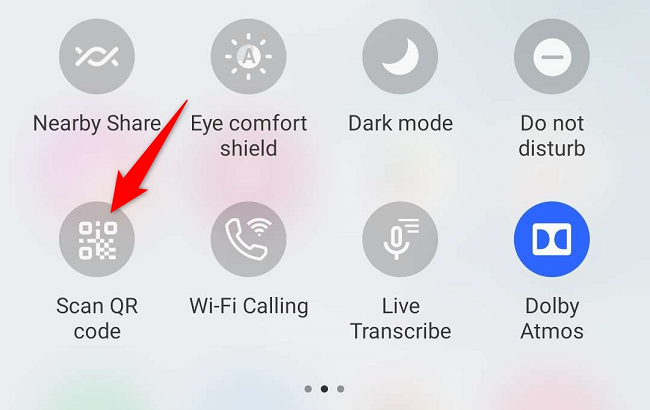Image resolution: width=650 pixels, height=410 pixels.
Task: Start Live Transcribe
Action: (400, 240)
